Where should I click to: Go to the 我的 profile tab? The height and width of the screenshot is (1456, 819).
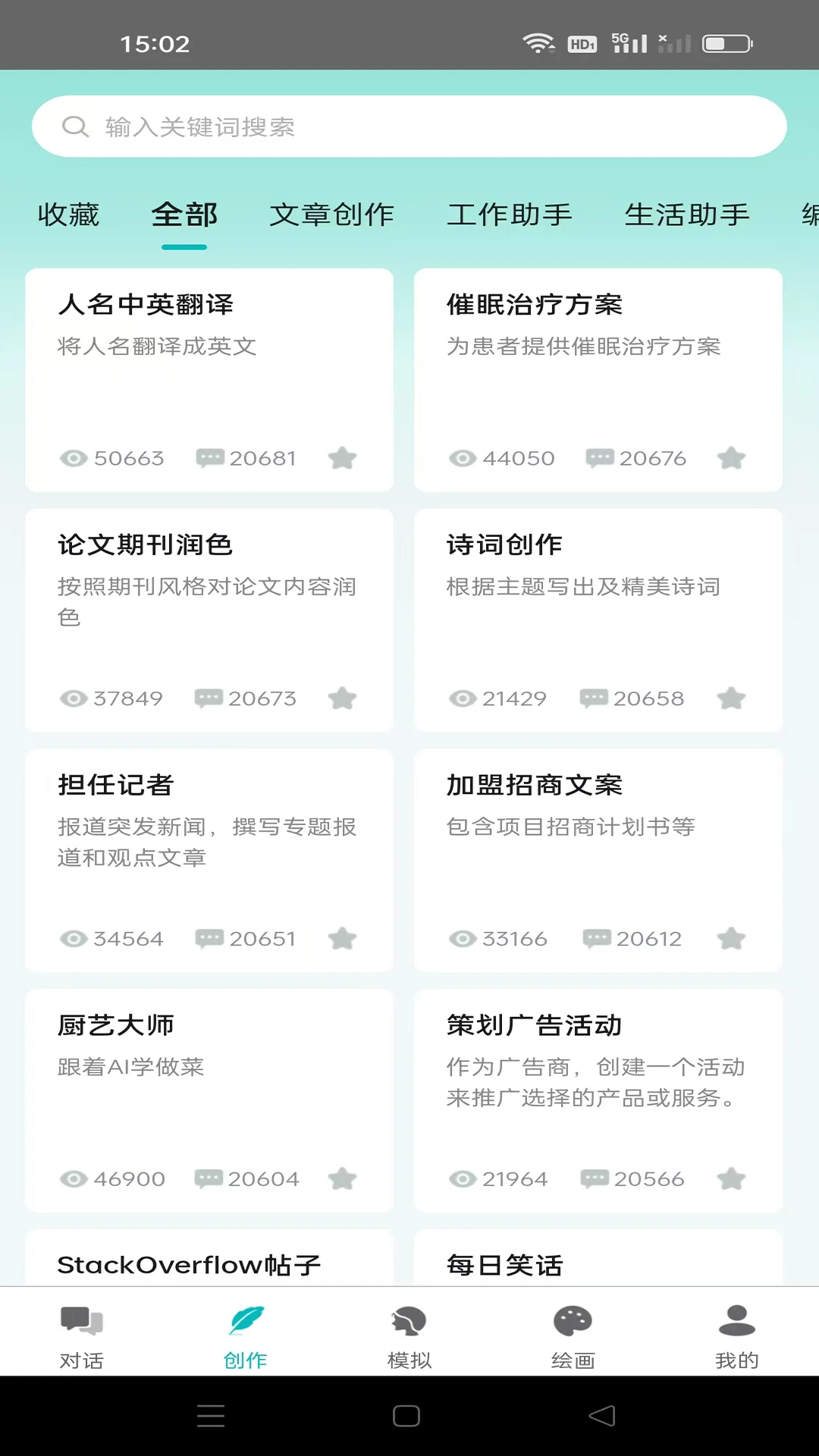click(737, 1336)
